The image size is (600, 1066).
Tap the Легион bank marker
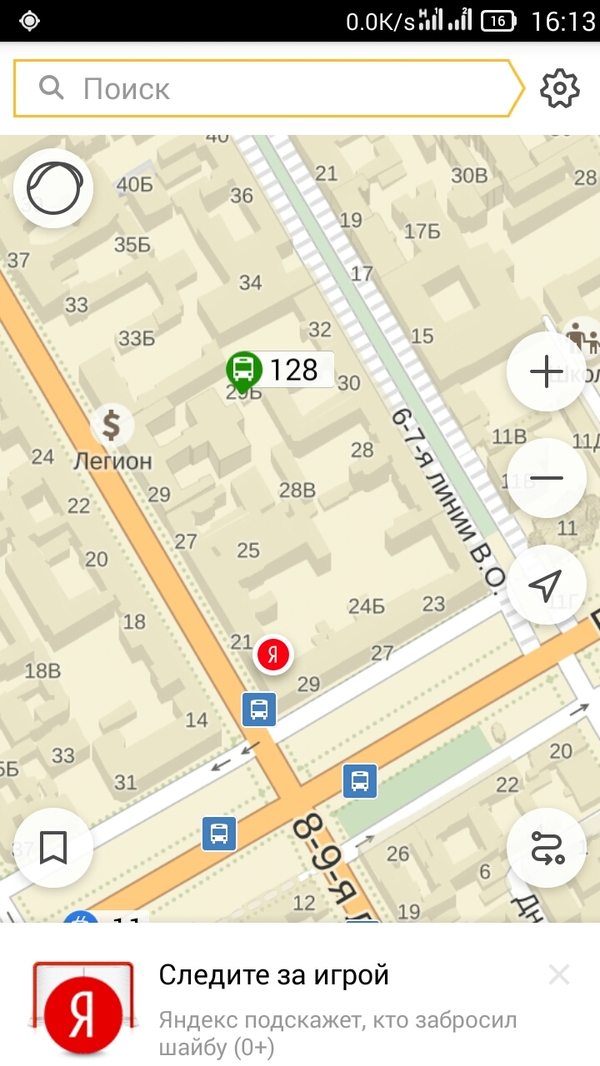click(x=112, y=427)
